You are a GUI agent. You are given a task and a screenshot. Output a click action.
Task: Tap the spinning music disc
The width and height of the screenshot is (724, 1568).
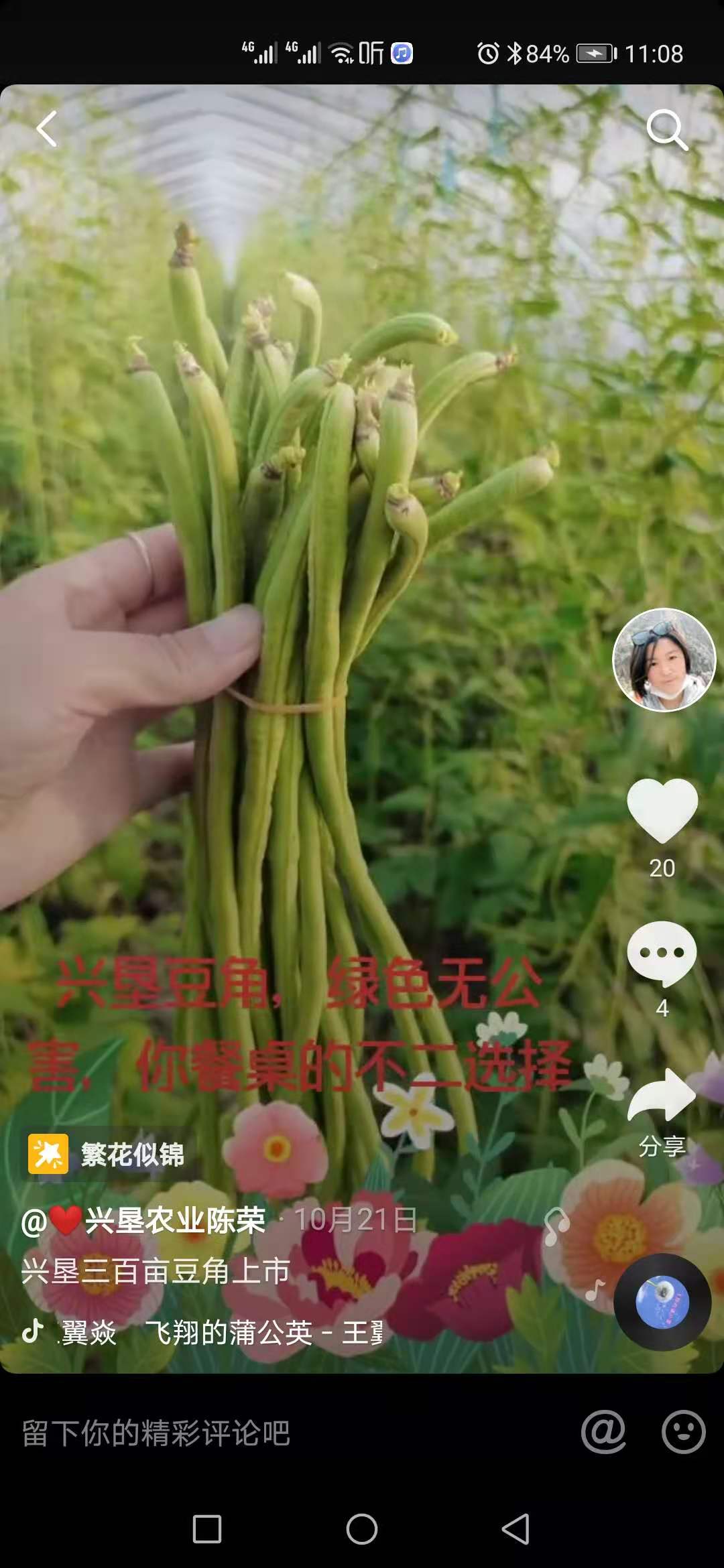tap(662, 1302)
